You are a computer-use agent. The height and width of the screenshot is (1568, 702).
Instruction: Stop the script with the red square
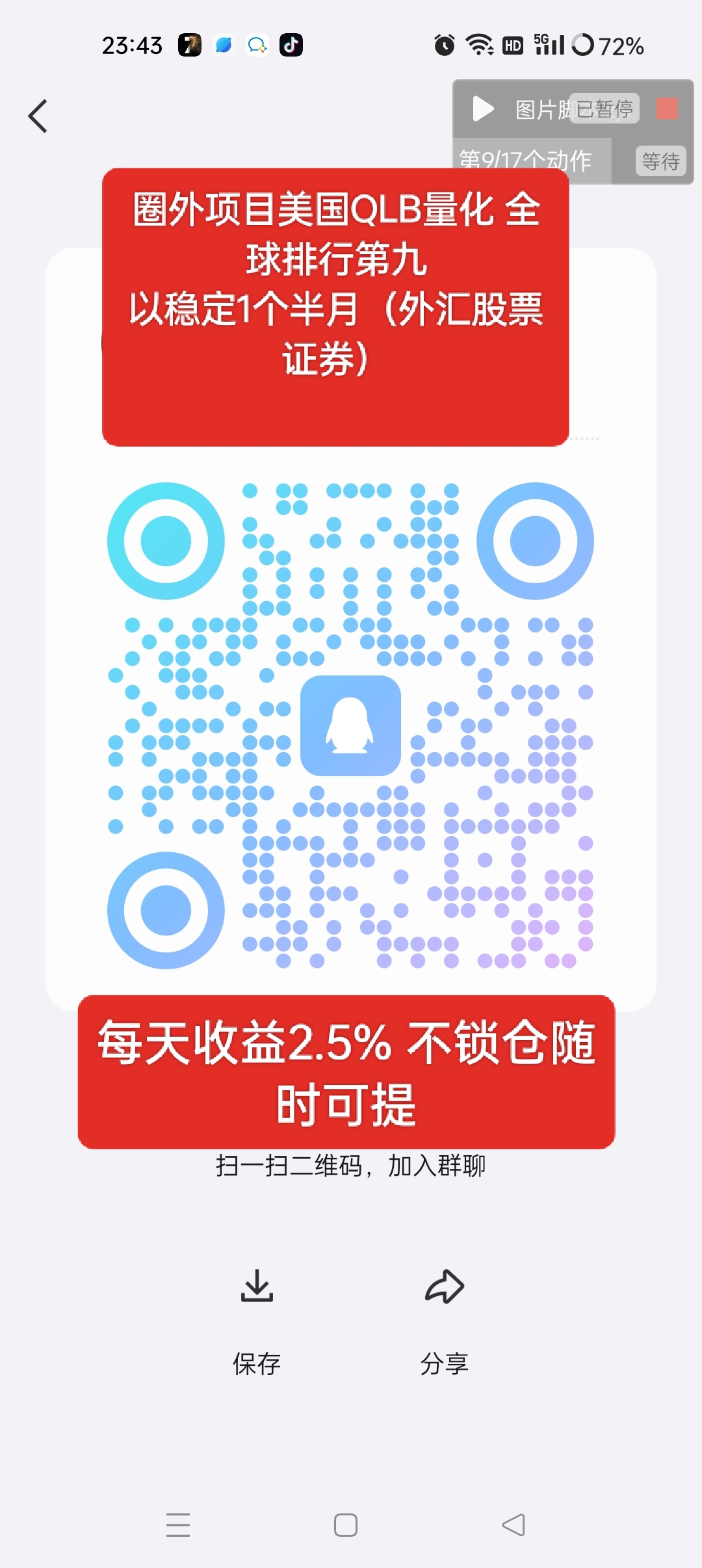pos(667,109)
